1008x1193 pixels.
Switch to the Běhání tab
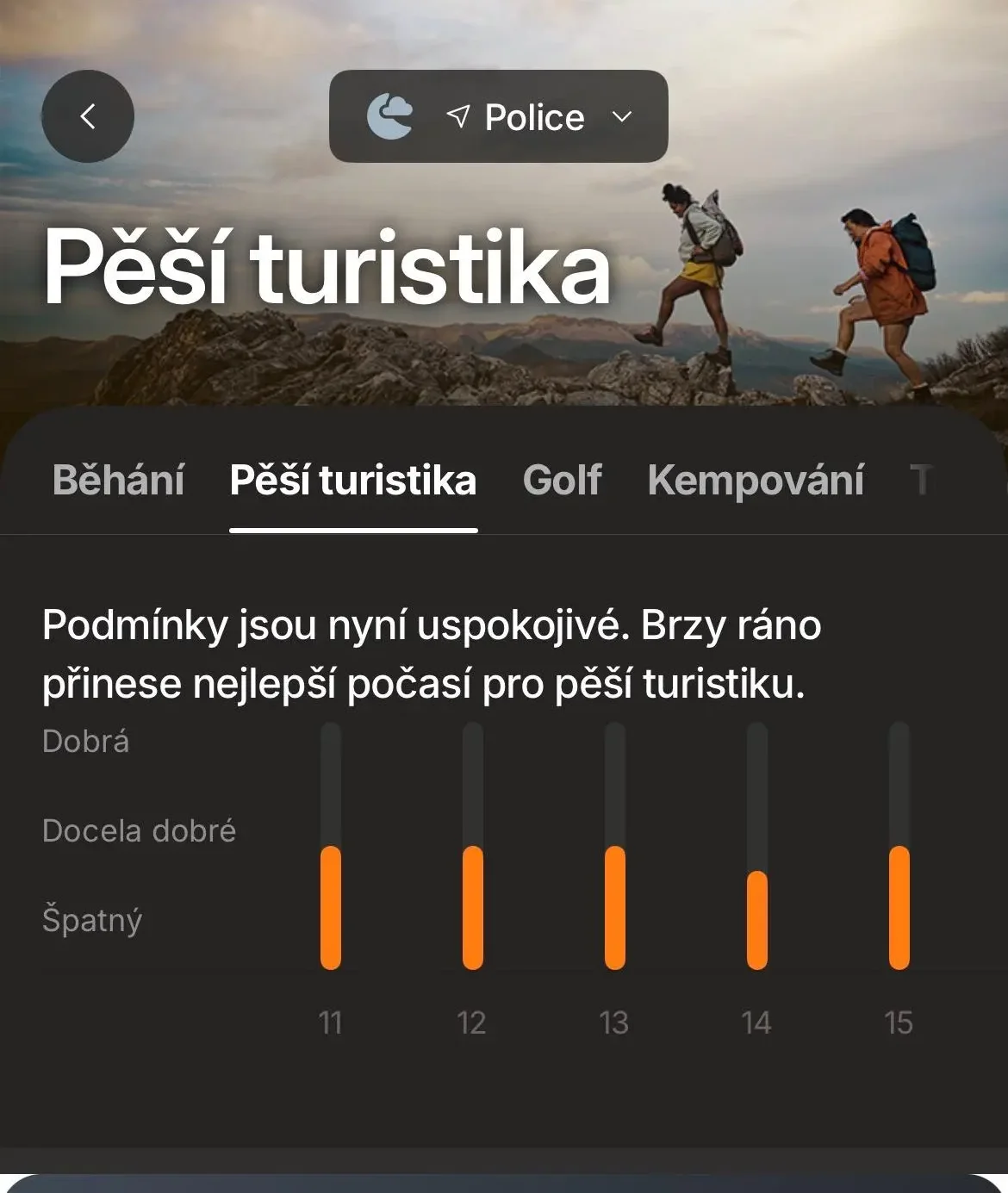point(118,480)
